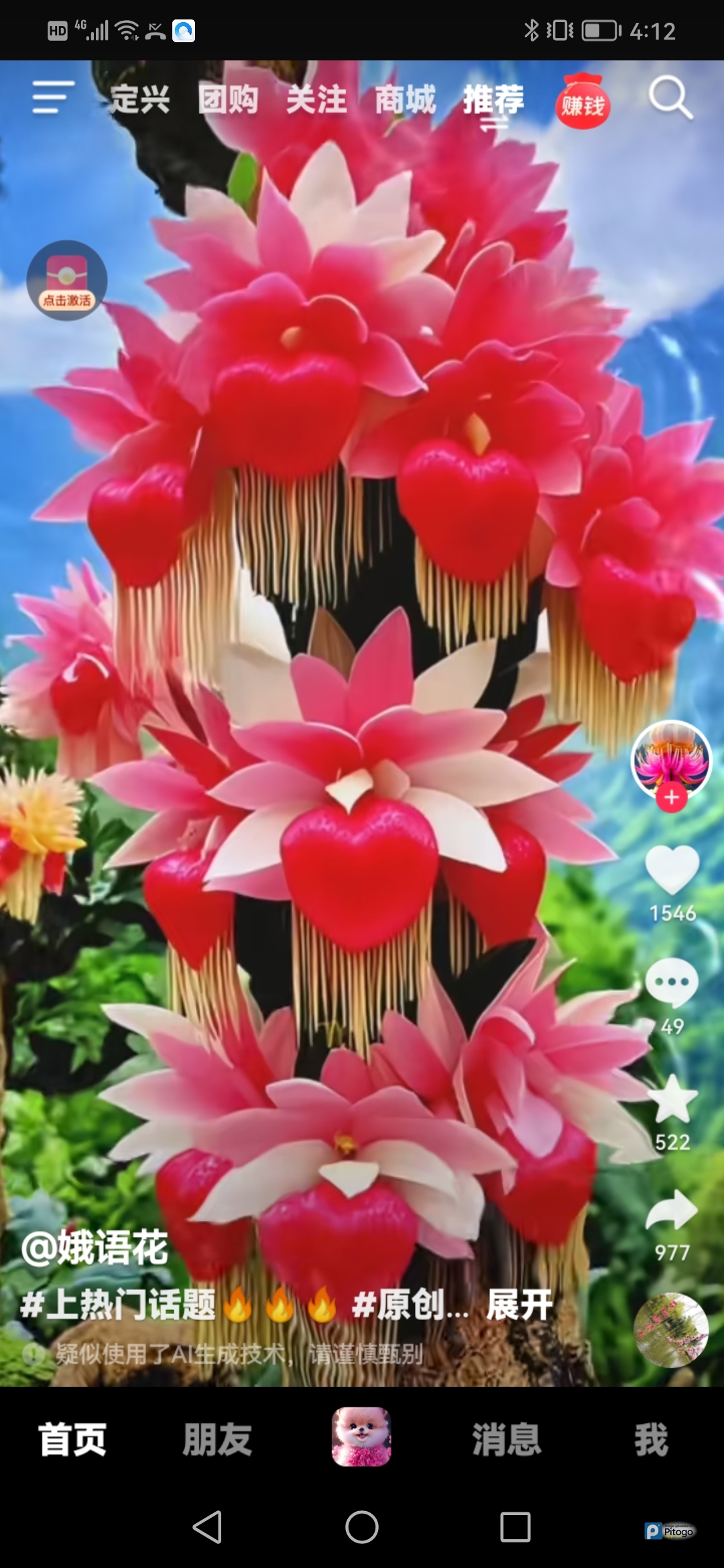Follow the creator via the plus button
724x1568 pixels.
pyautogui.click(x=671, y=797)
